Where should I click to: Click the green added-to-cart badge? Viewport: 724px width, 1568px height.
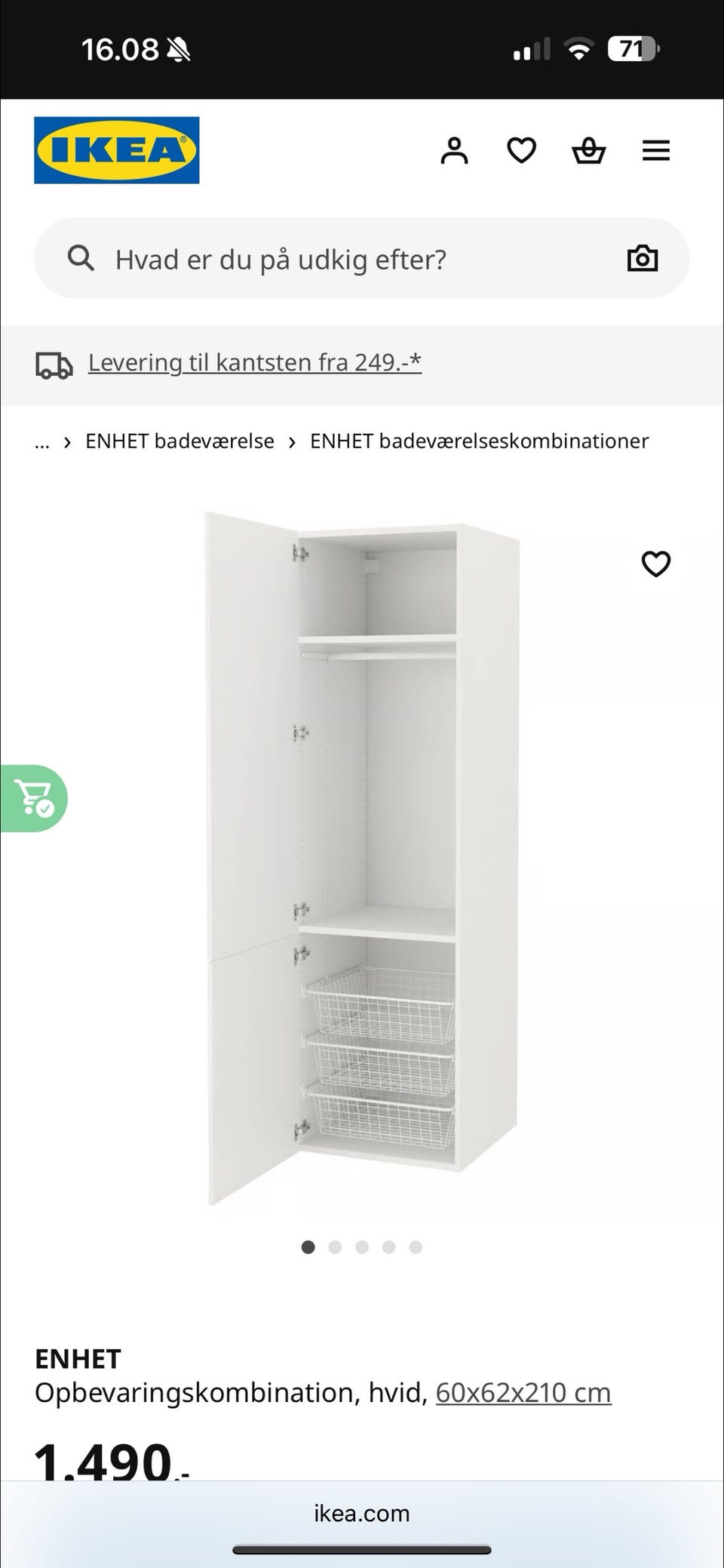click(x=34, y=798)
